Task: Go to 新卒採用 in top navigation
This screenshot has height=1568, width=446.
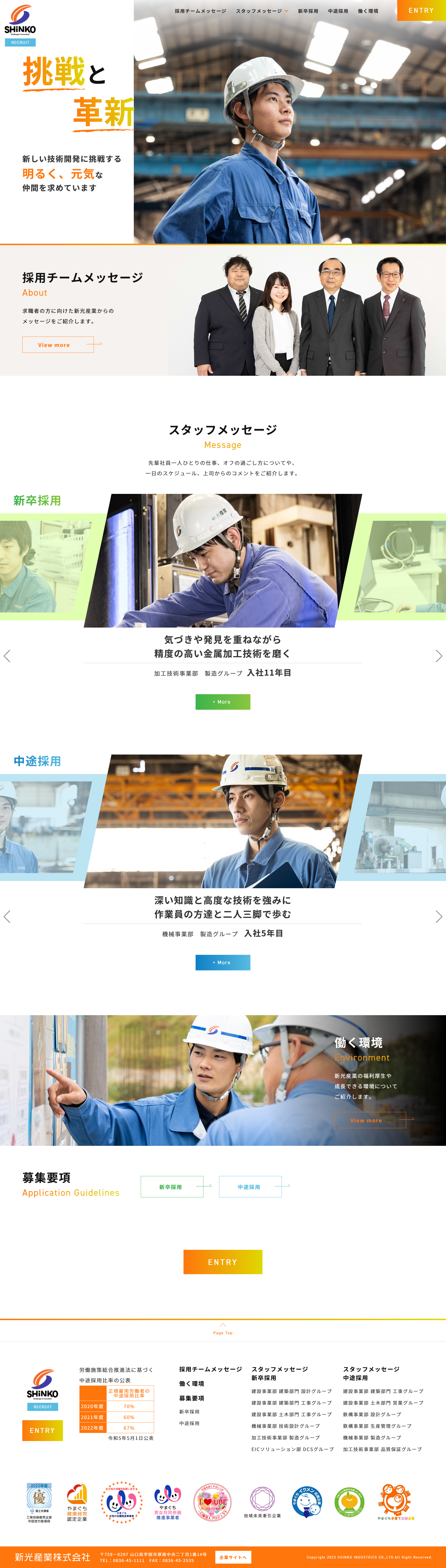Action: pos(308,11)
